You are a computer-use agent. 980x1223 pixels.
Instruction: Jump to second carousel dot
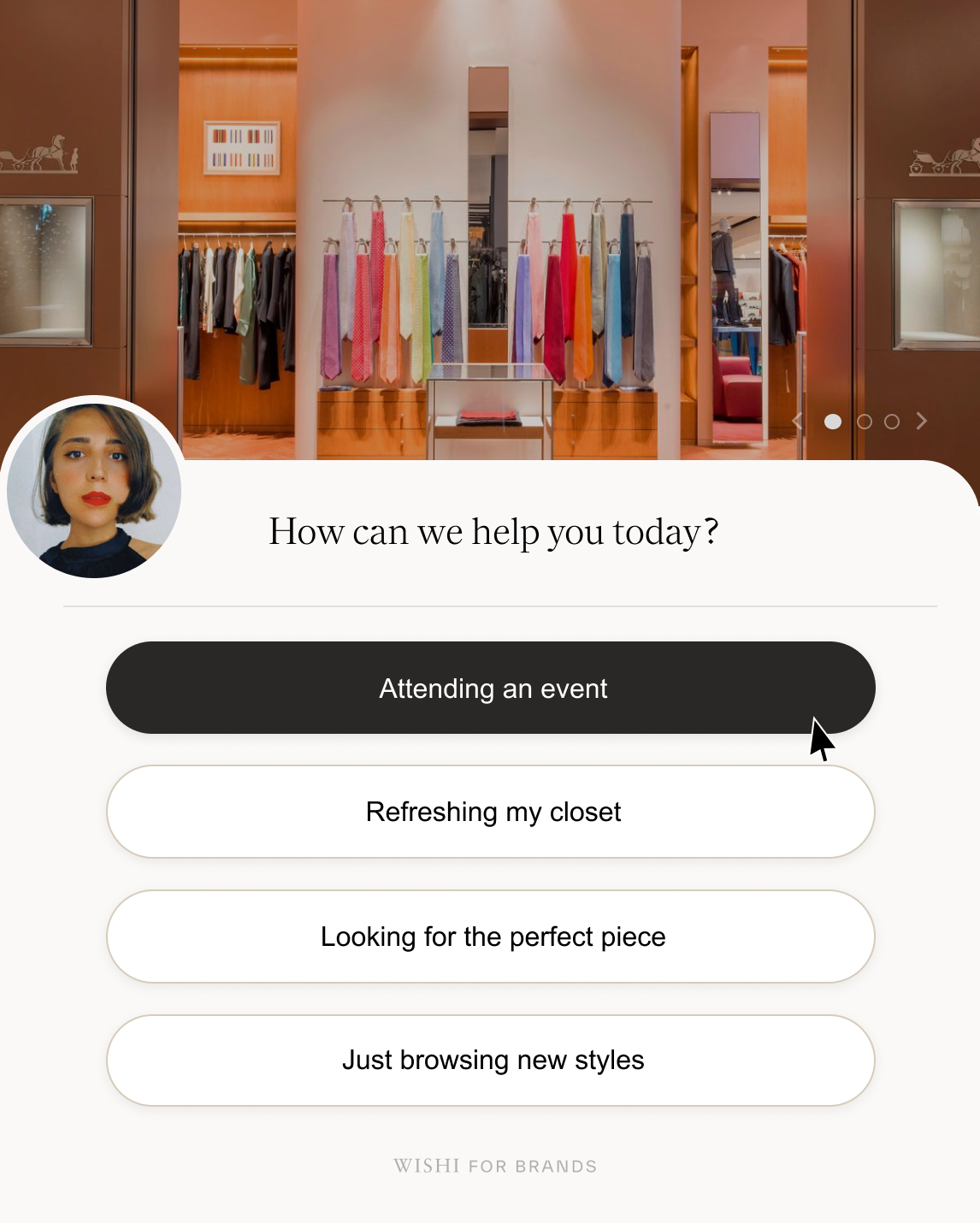click(x=865, y=422)
